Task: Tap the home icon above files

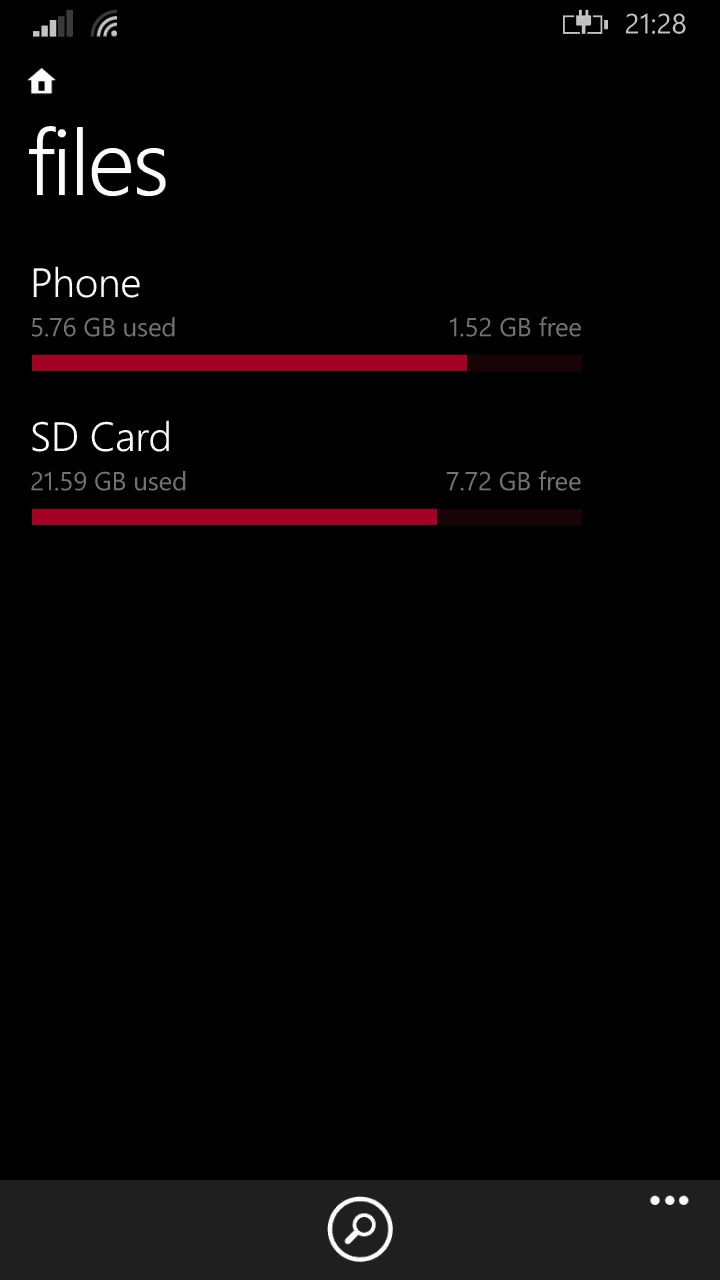Action: pos(41,81)
